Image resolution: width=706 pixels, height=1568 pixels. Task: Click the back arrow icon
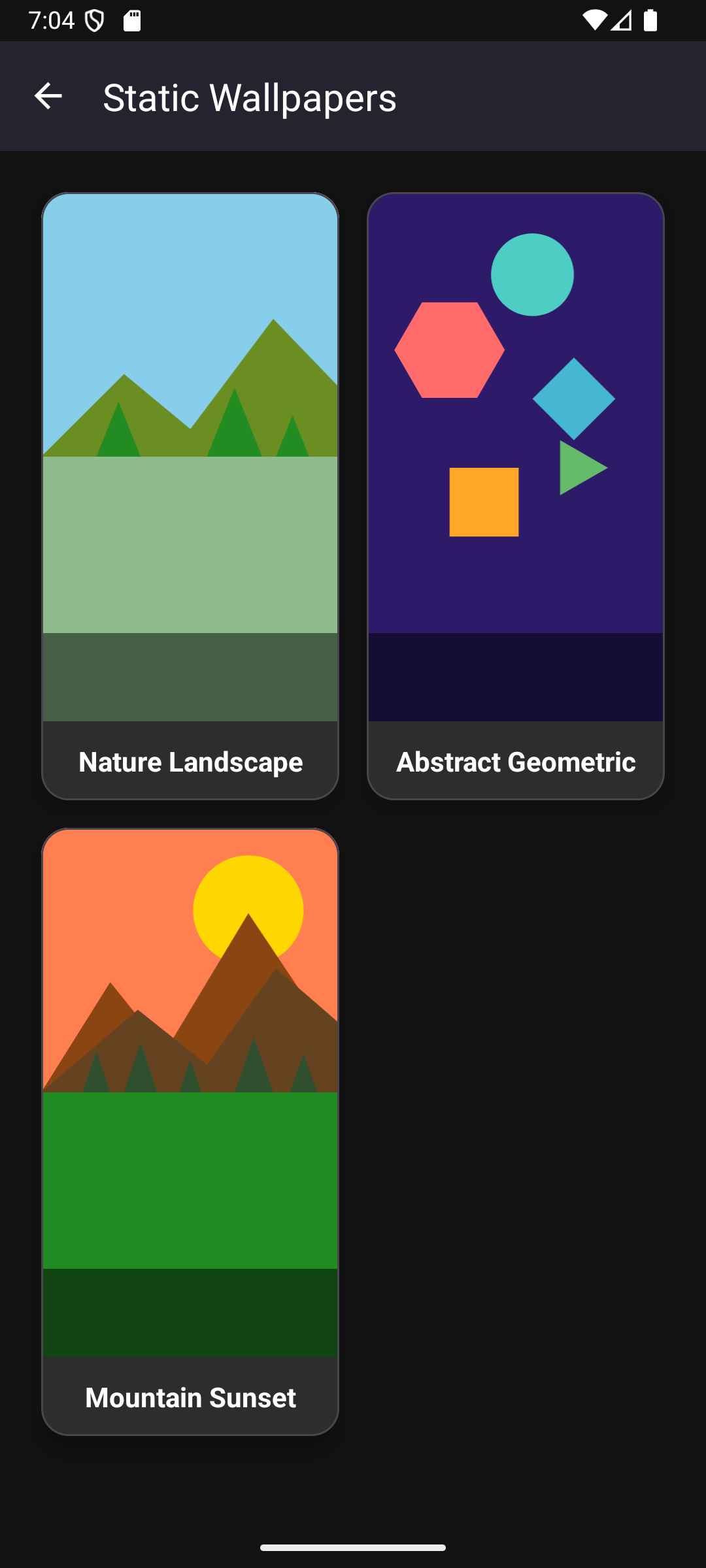pos(49,97)
